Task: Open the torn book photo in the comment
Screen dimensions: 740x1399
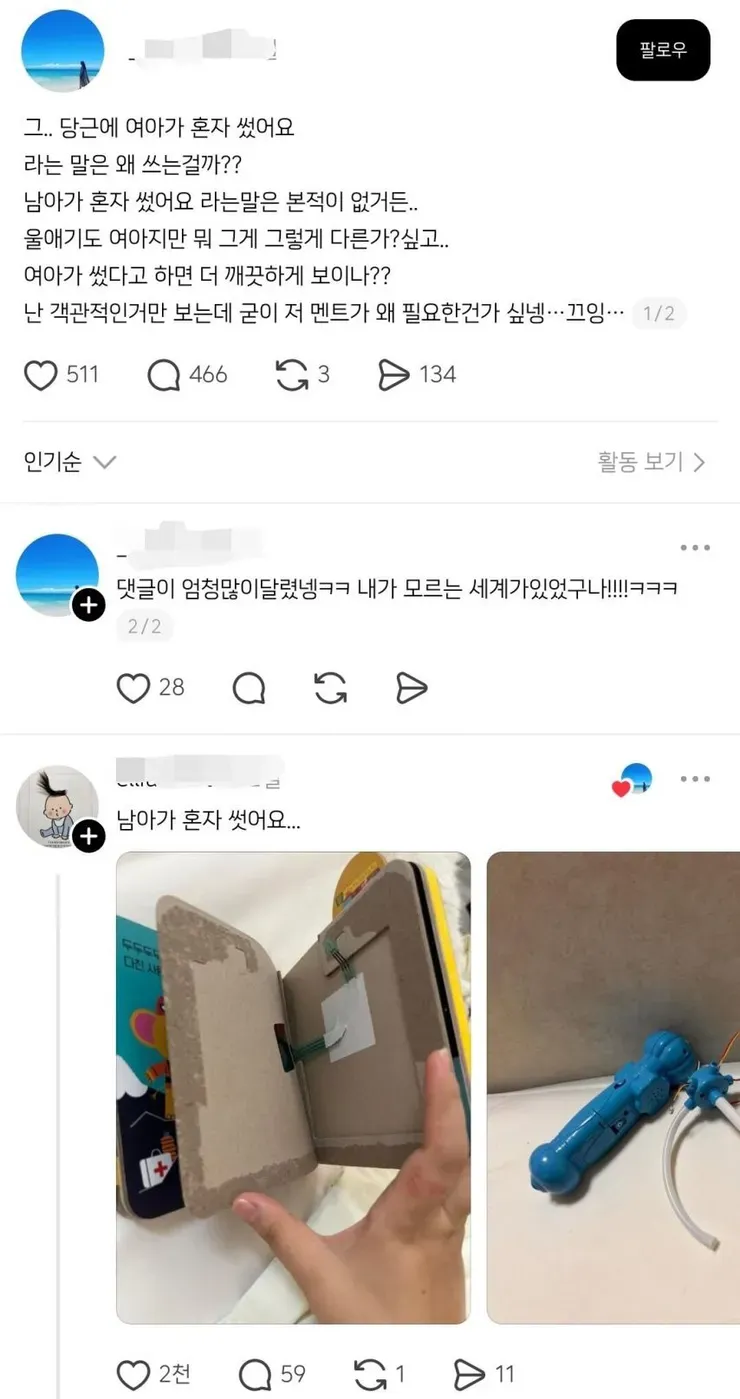Action: click(x=293, y=1087)
